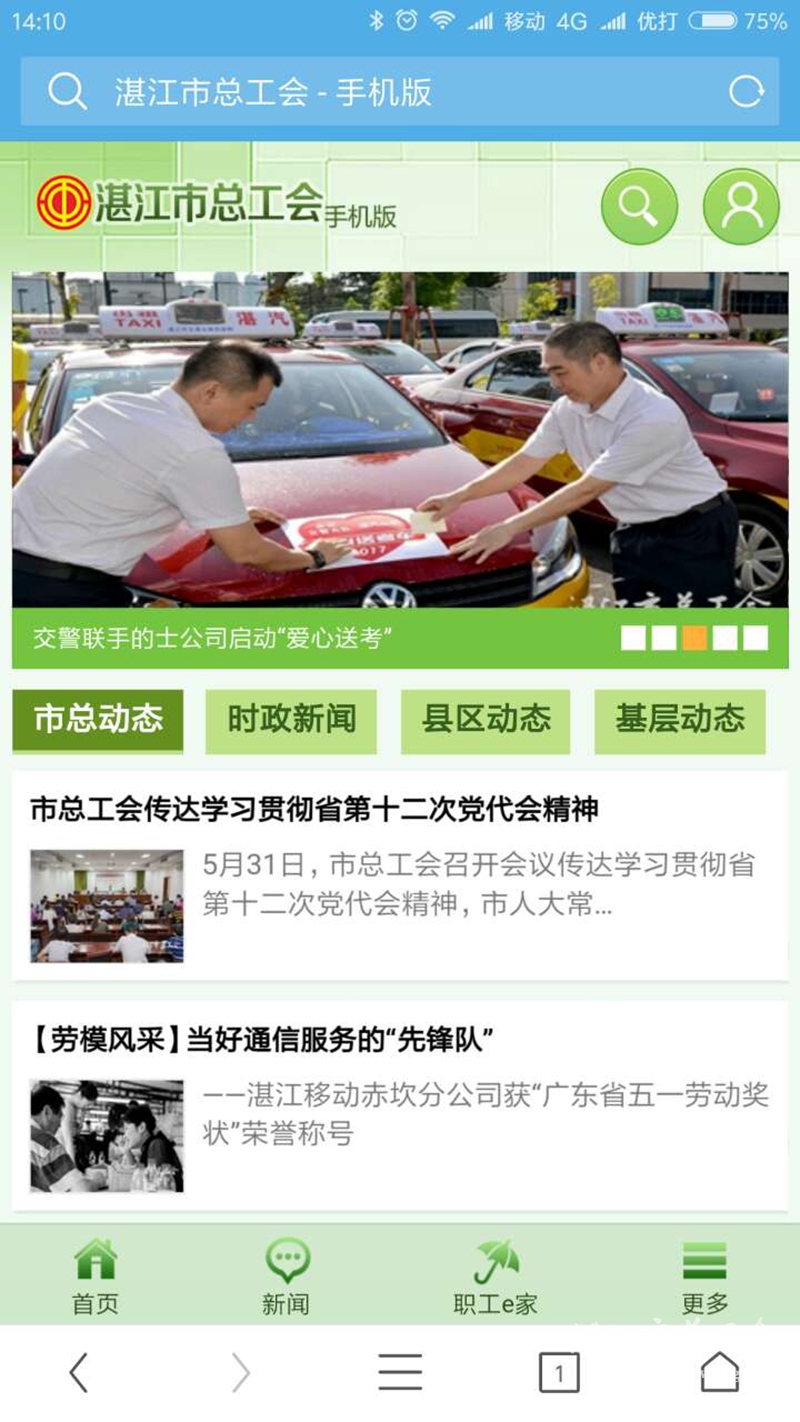The width and height of the screenshot is (800, 1422).
Task: Reload the page with refresh icon
Action: pos(746,92)
